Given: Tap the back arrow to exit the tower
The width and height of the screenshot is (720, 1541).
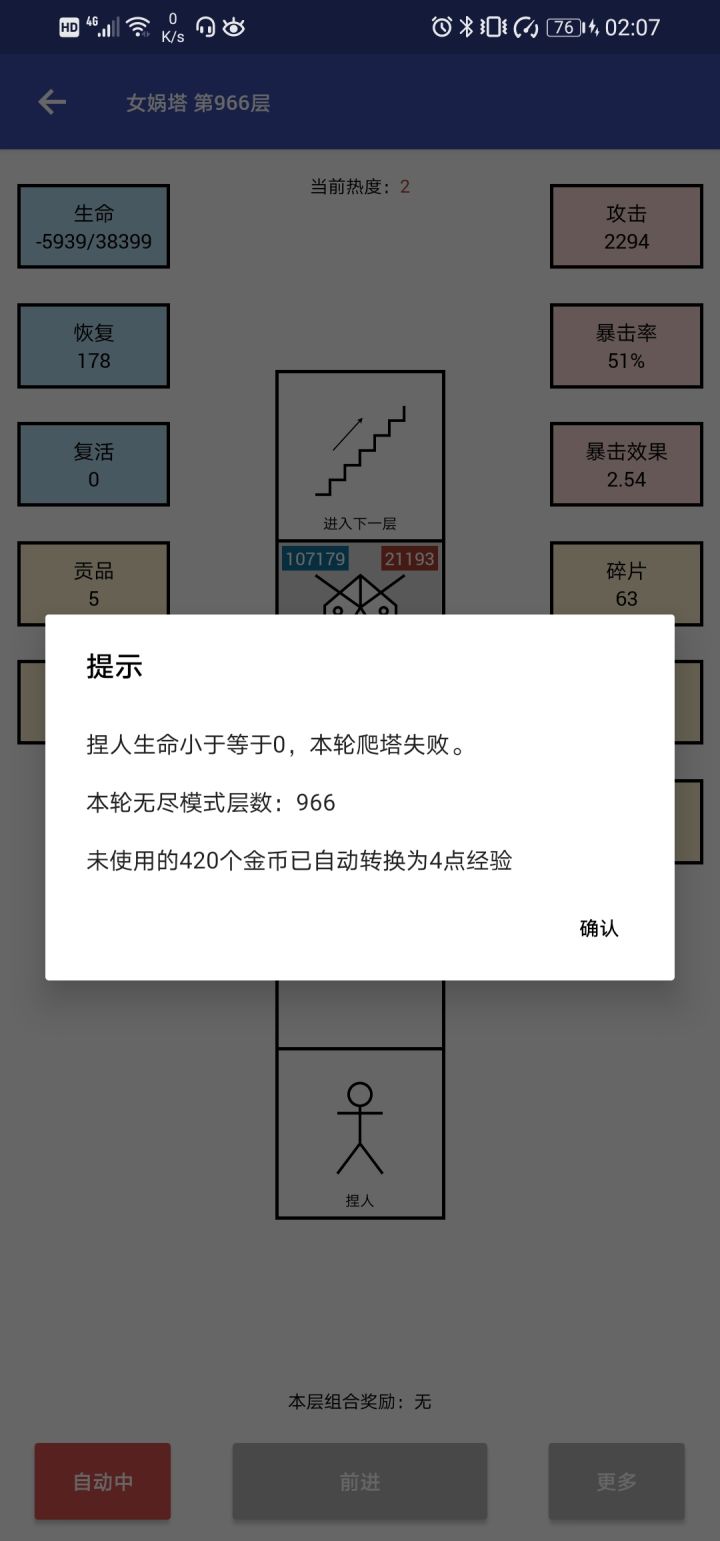Looking at the screenshot, I should 51,101.
